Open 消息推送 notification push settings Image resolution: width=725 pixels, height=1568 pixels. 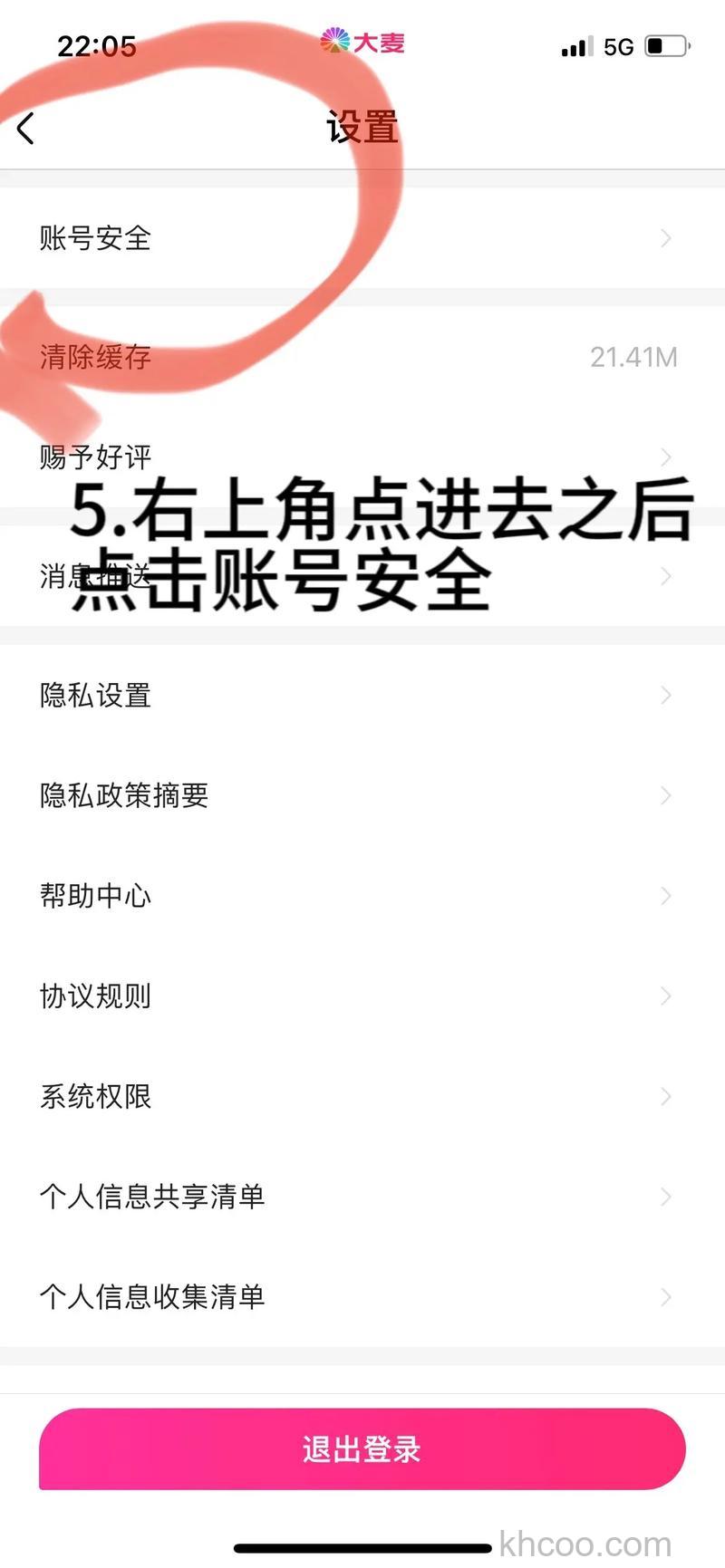pyautogui.click(x=91, y=575)
